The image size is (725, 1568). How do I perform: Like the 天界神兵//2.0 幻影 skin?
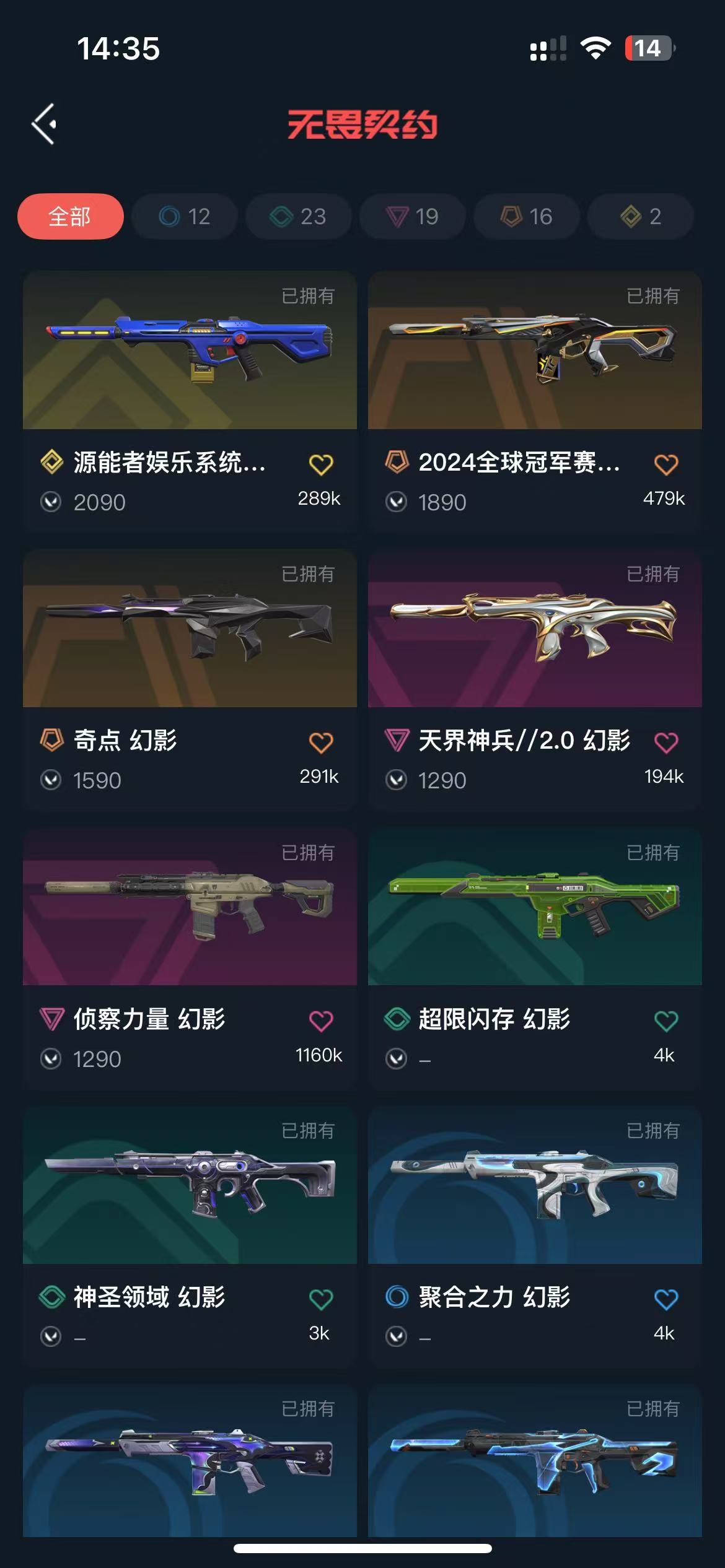666,743
